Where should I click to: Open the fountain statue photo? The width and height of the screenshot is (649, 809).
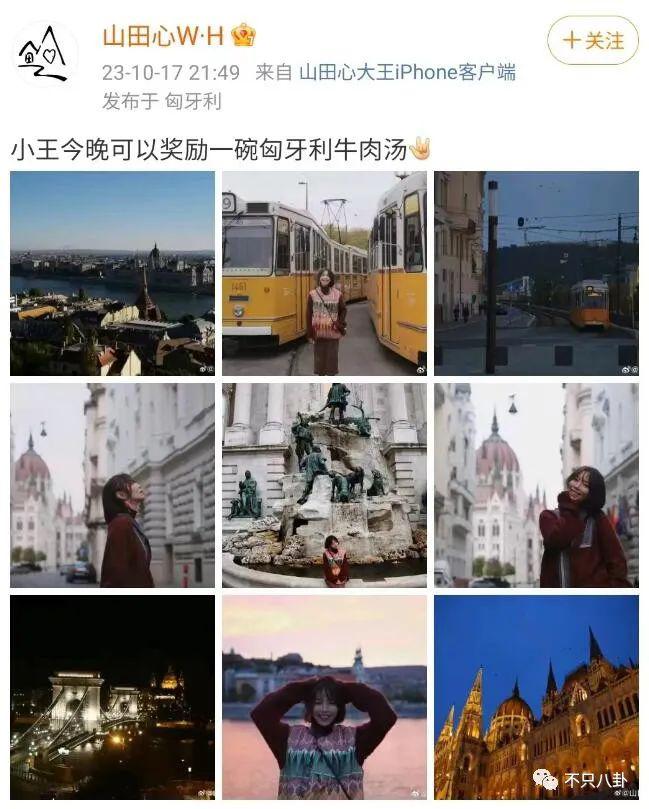(x=324, y=485)
